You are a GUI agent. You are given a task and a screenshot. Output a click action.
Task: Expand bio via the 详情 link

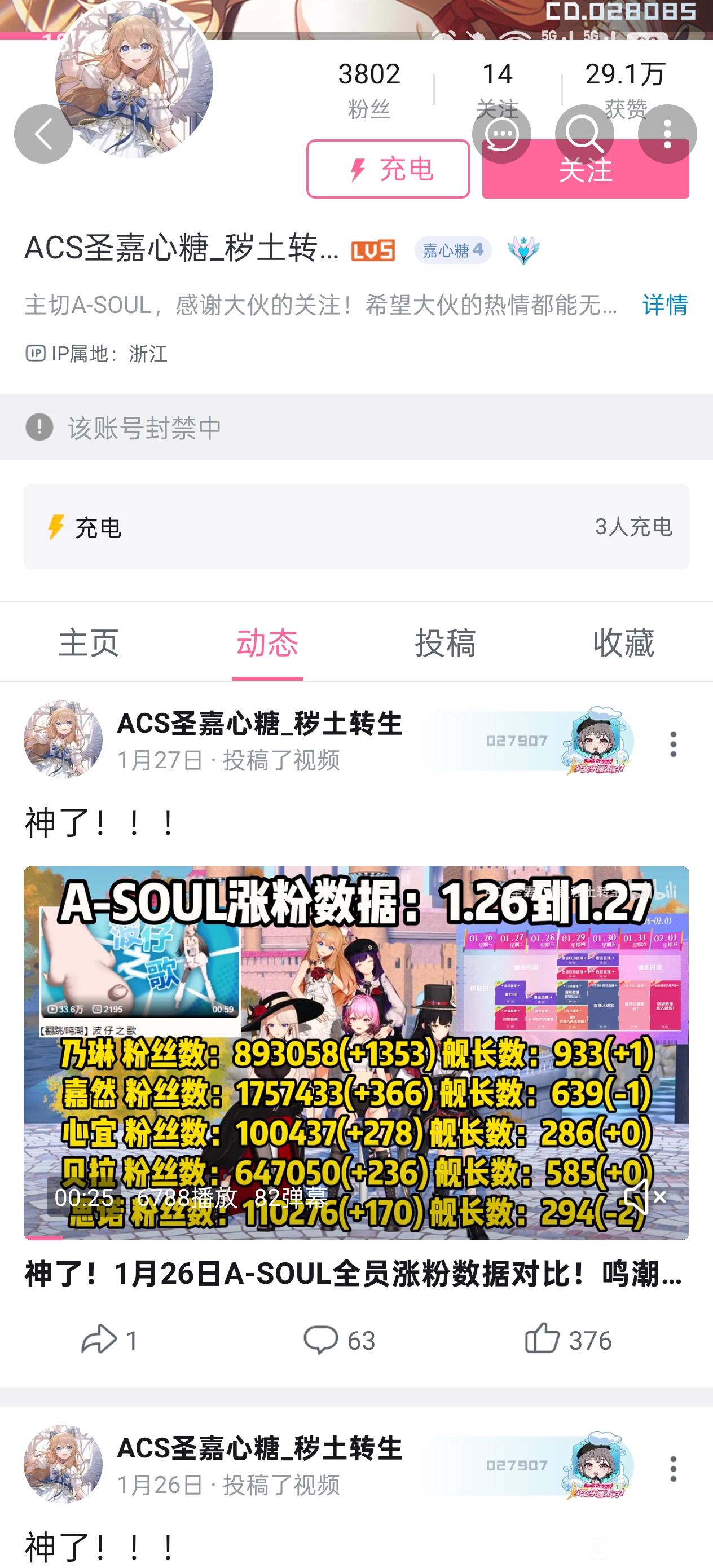pyautogui.click(x=665, y=305)
